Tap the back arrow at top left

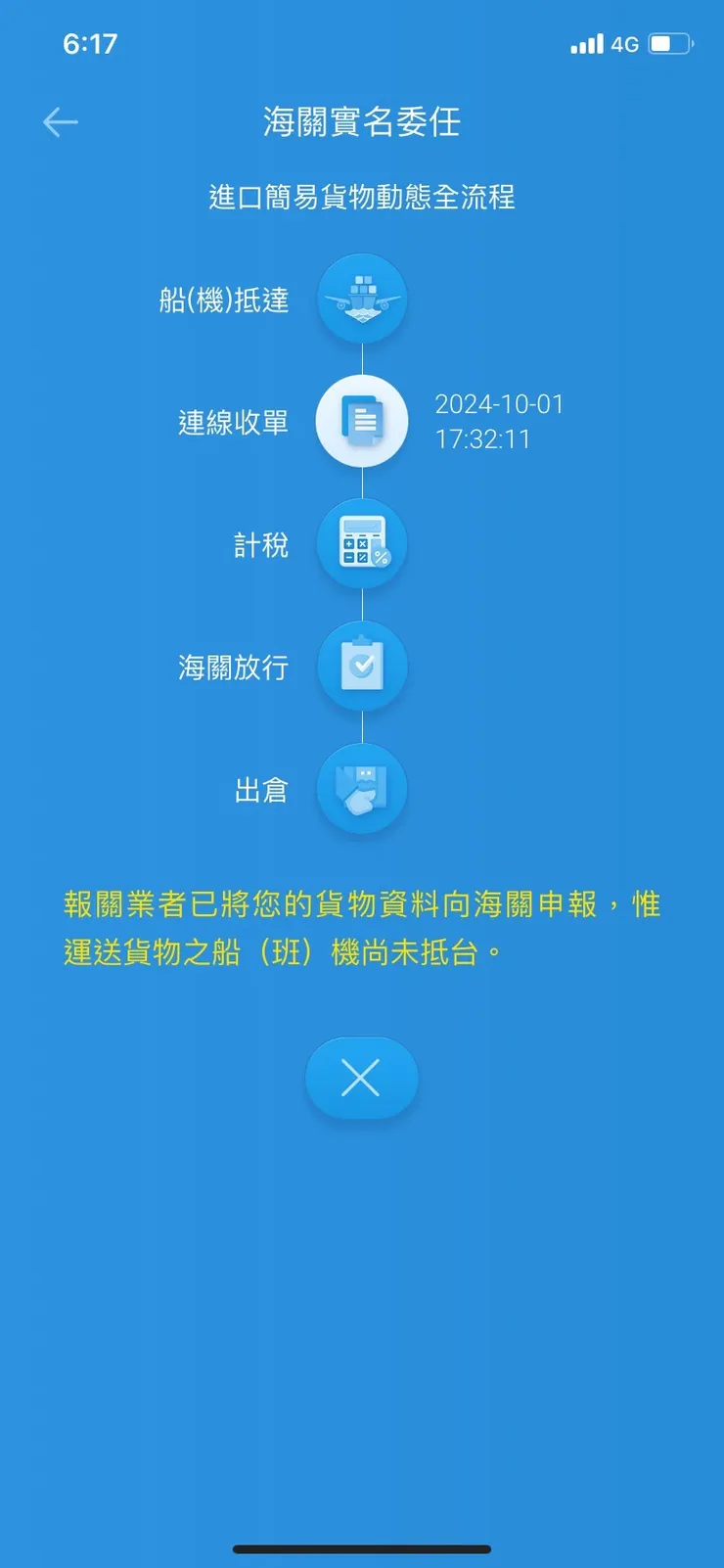coord(61,122)
